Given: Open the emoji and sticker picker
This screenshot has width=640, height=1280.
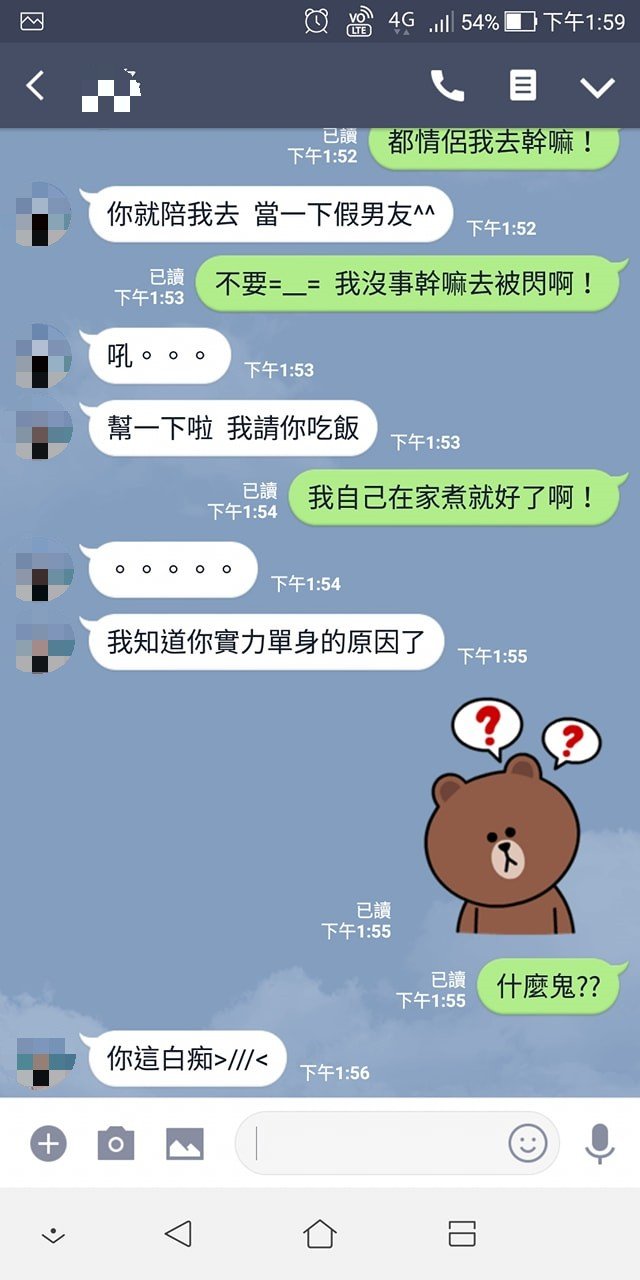Looking at the screenshot, I should (528, 1143).
